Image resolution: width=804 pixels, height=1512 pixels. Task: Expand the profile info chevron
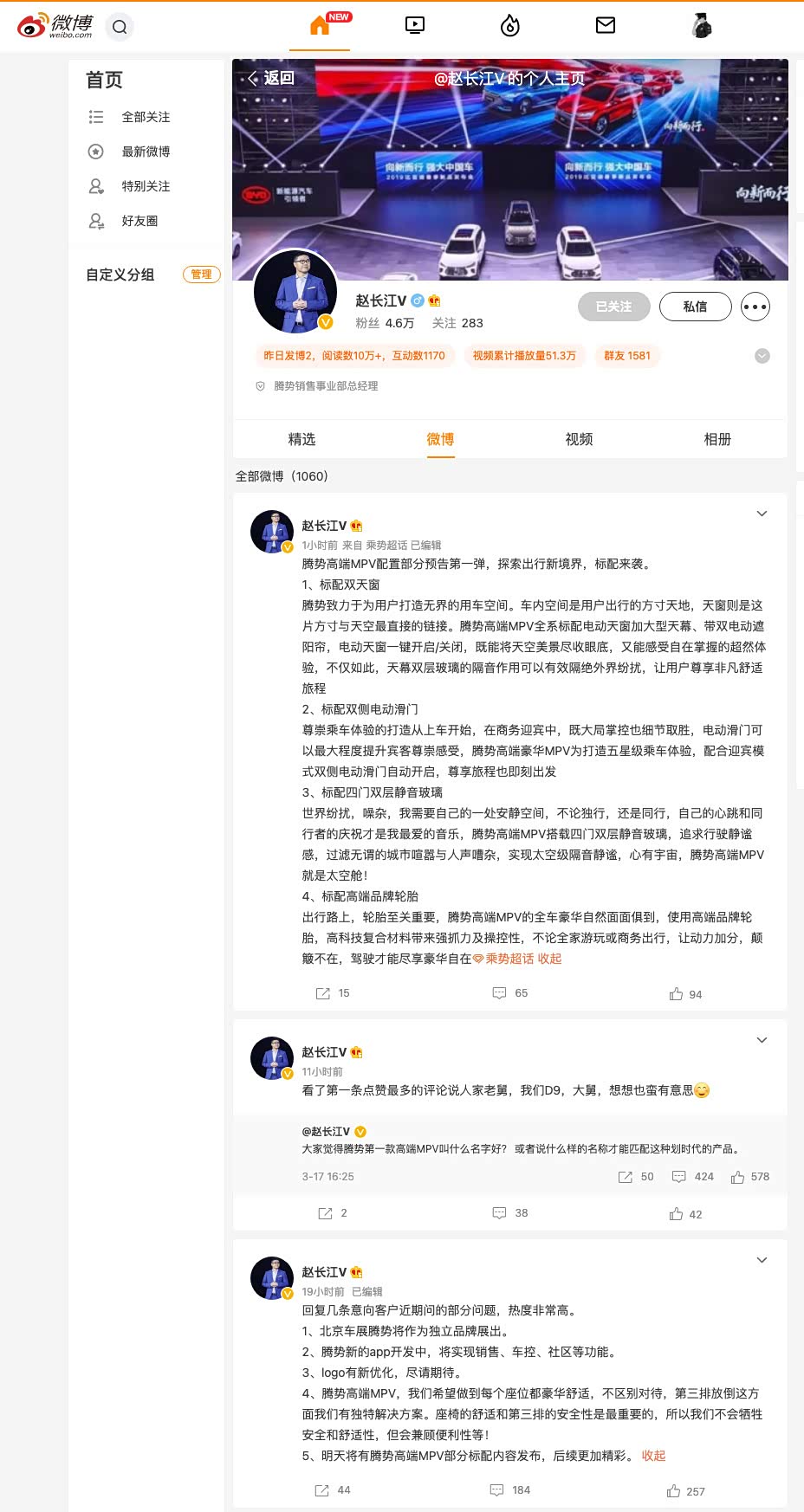pos(762,356)
